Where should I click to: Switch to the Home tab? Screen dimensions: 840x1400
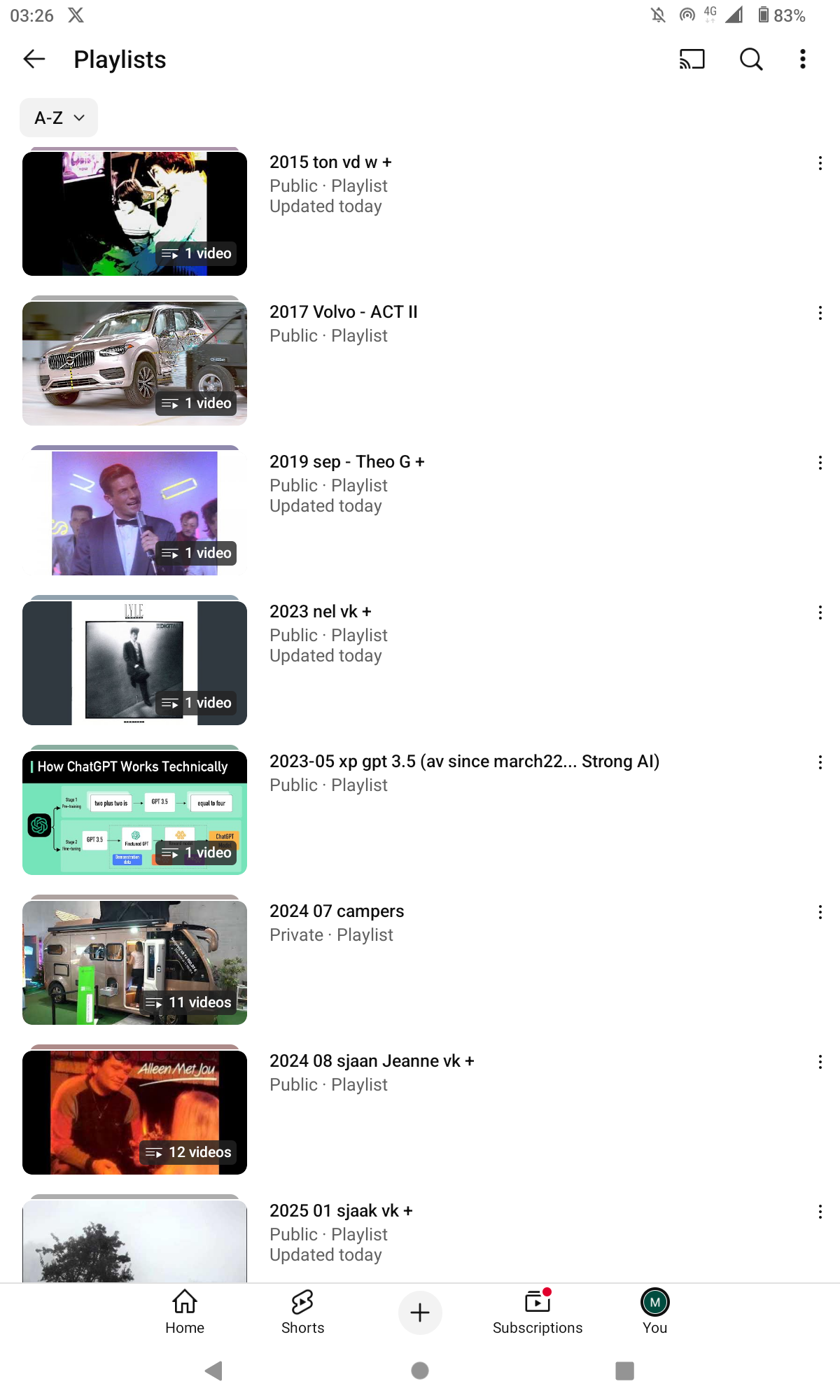[185, 1312]
